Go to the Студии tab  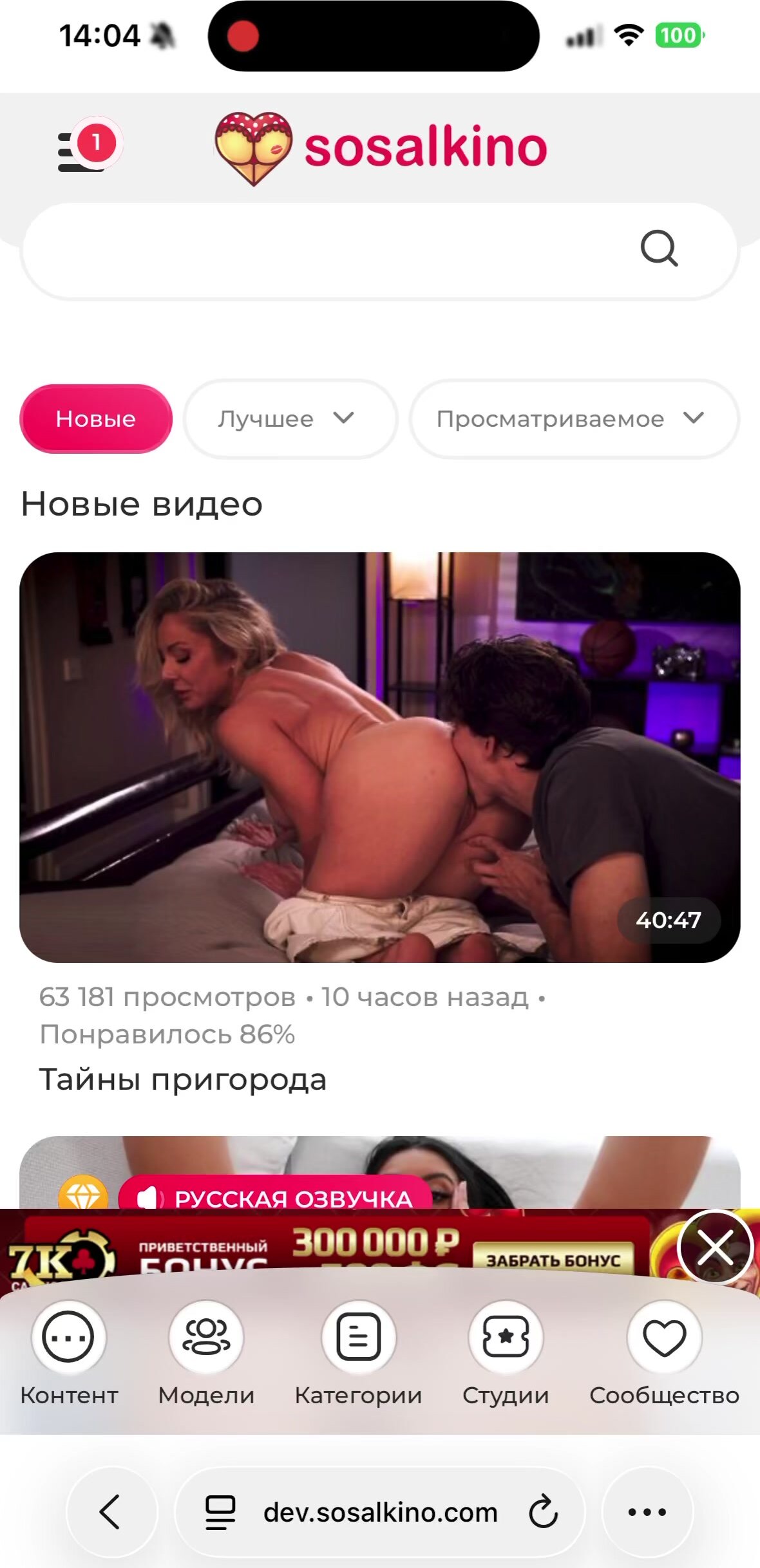(x=506, y=1352)
